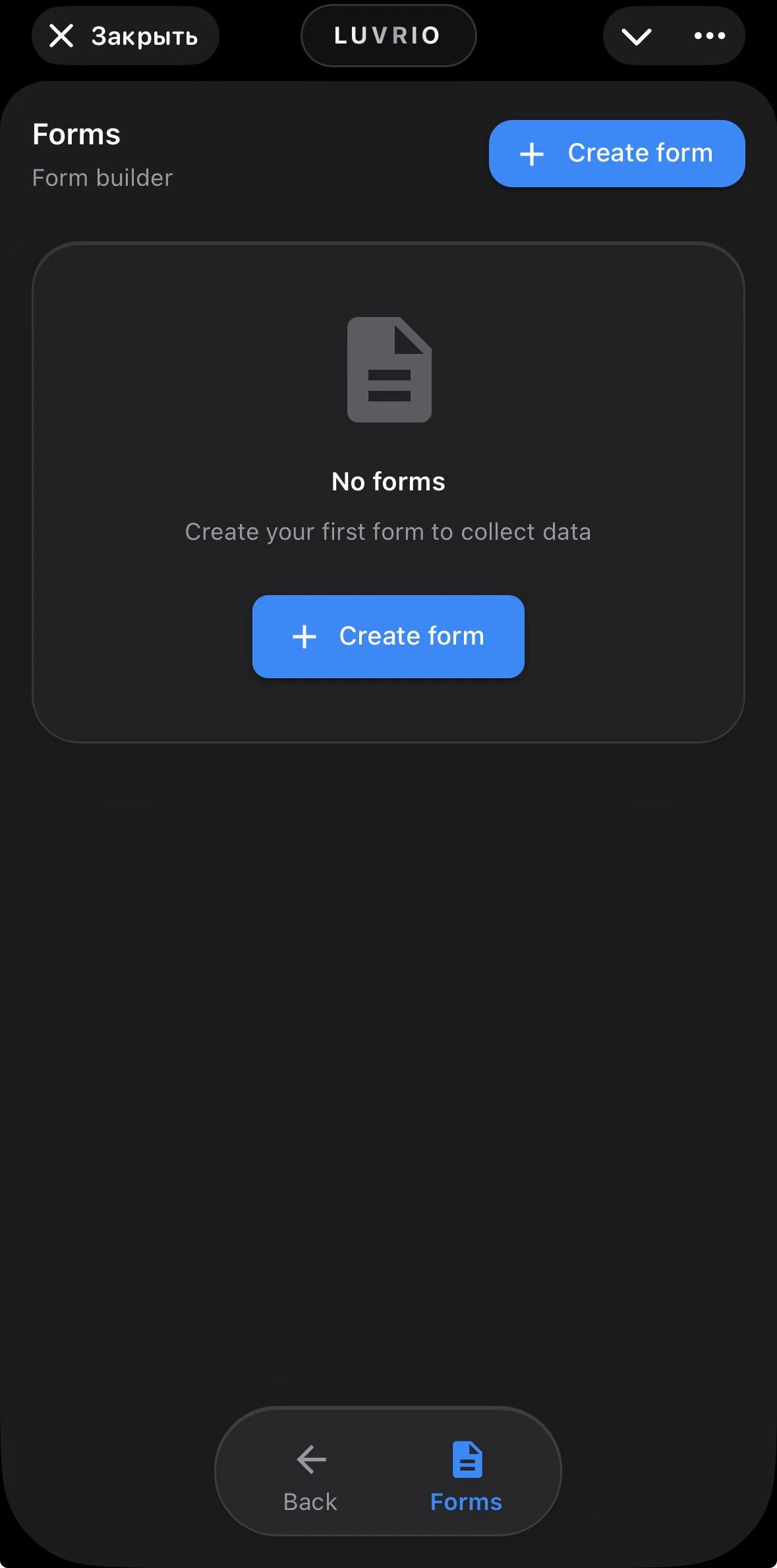The width and height of the screenshot is (777, 1568).
Task: Tap Create form under No forms message
Action: [388, 637]
